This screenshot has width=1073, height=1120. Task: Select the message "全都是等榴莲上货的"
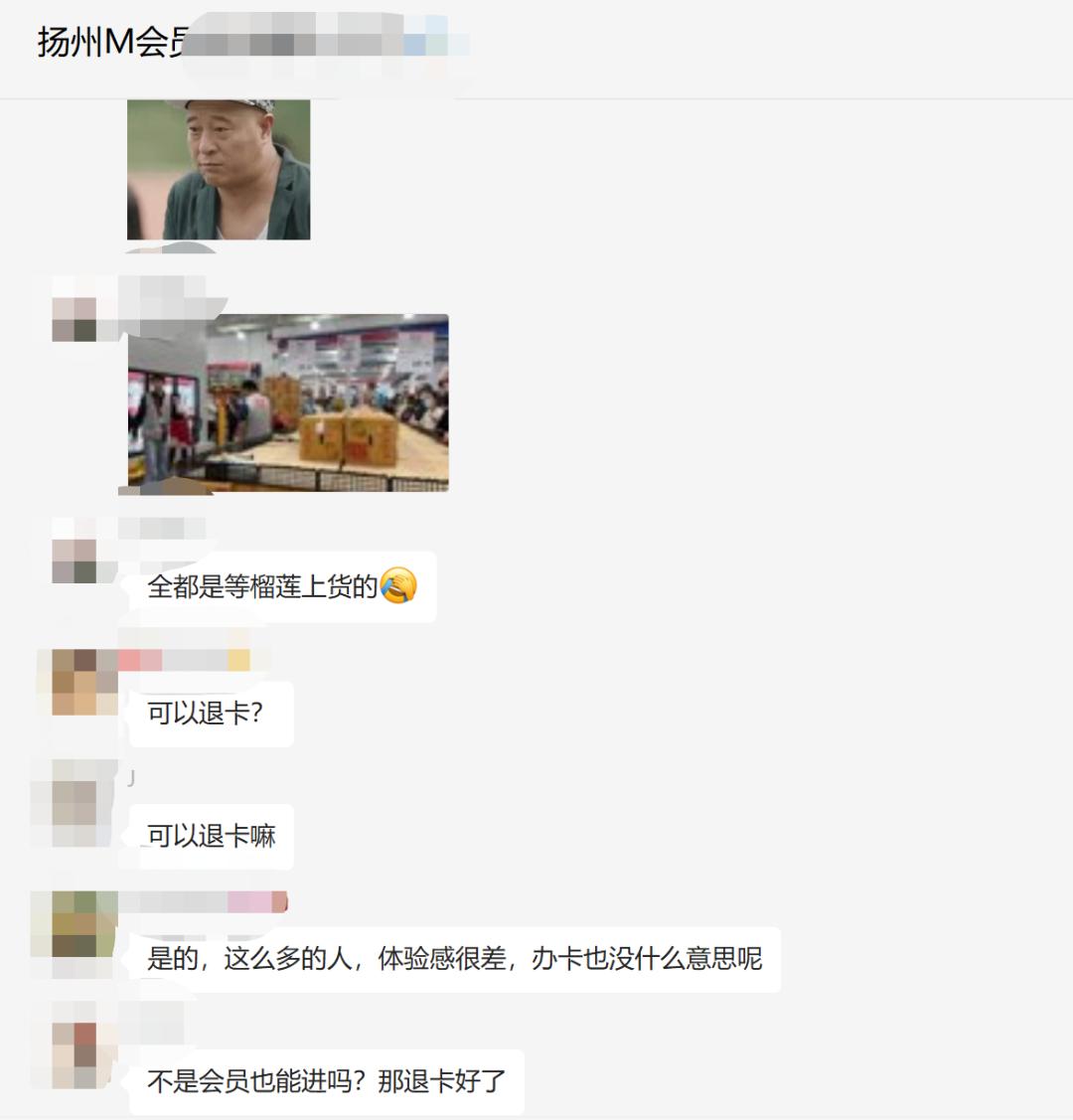tap(268, 587)
